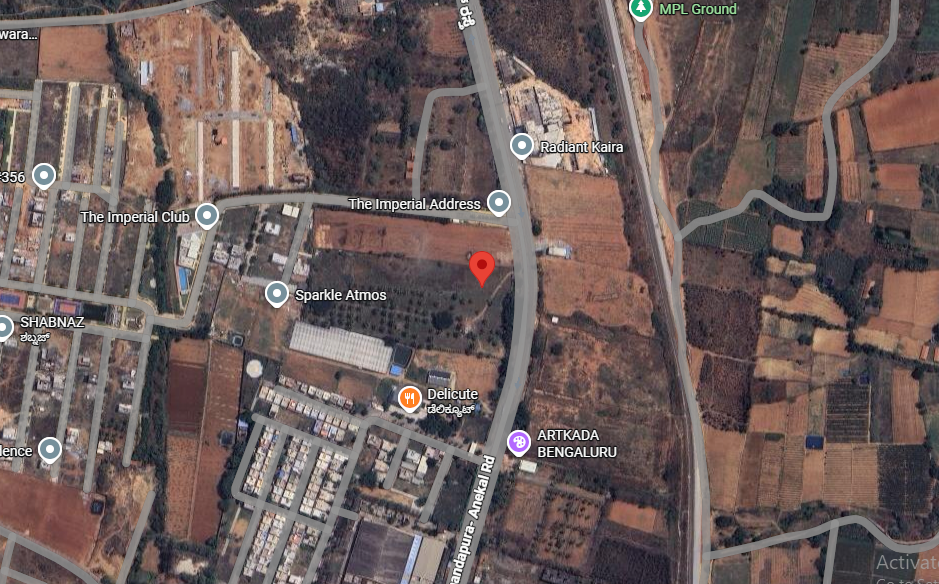Select the Radiant Kaira place pin
This screenshot has width=939, height=584.
(522, 147)
